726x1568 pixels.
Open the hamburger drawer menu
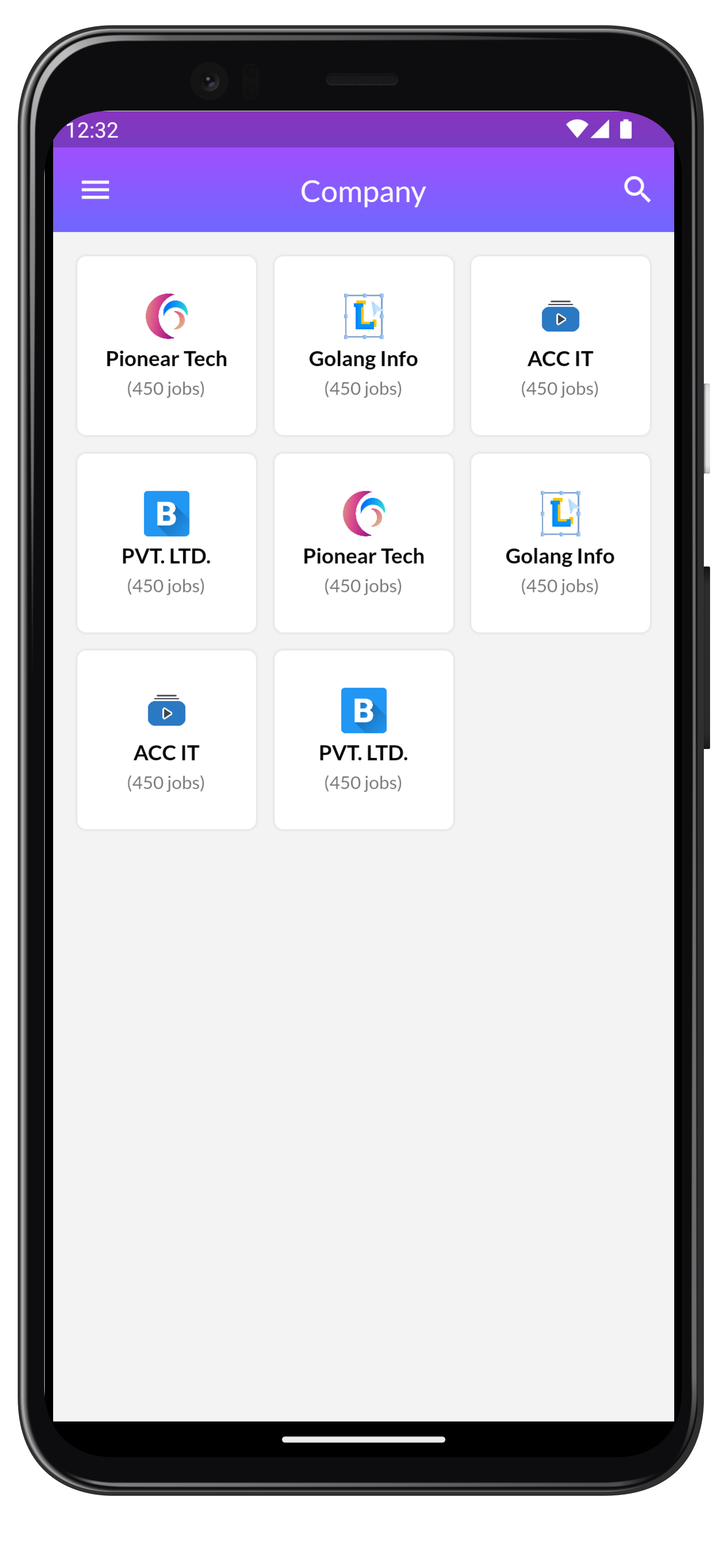[95, 190]
